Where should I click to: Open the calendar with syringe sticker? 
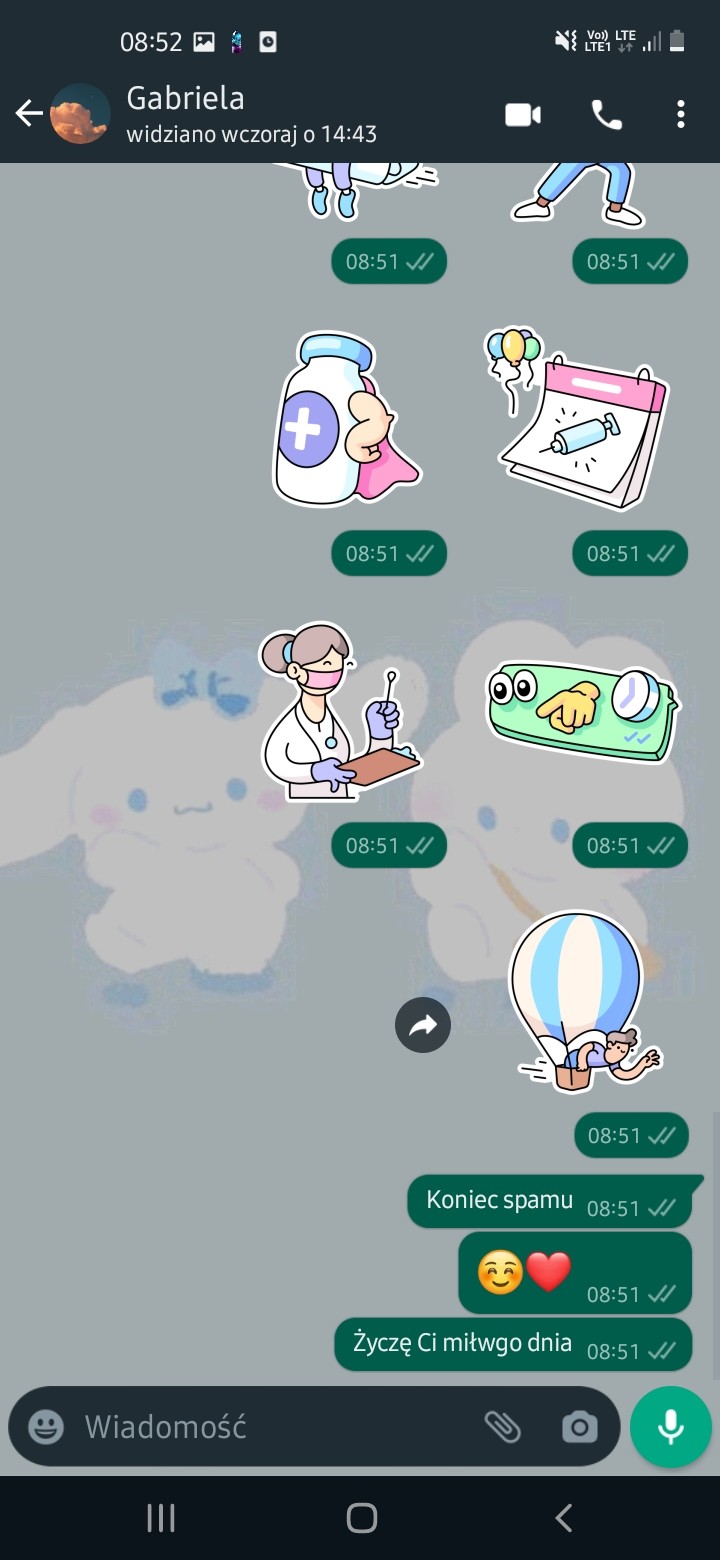tap(582, 418)
